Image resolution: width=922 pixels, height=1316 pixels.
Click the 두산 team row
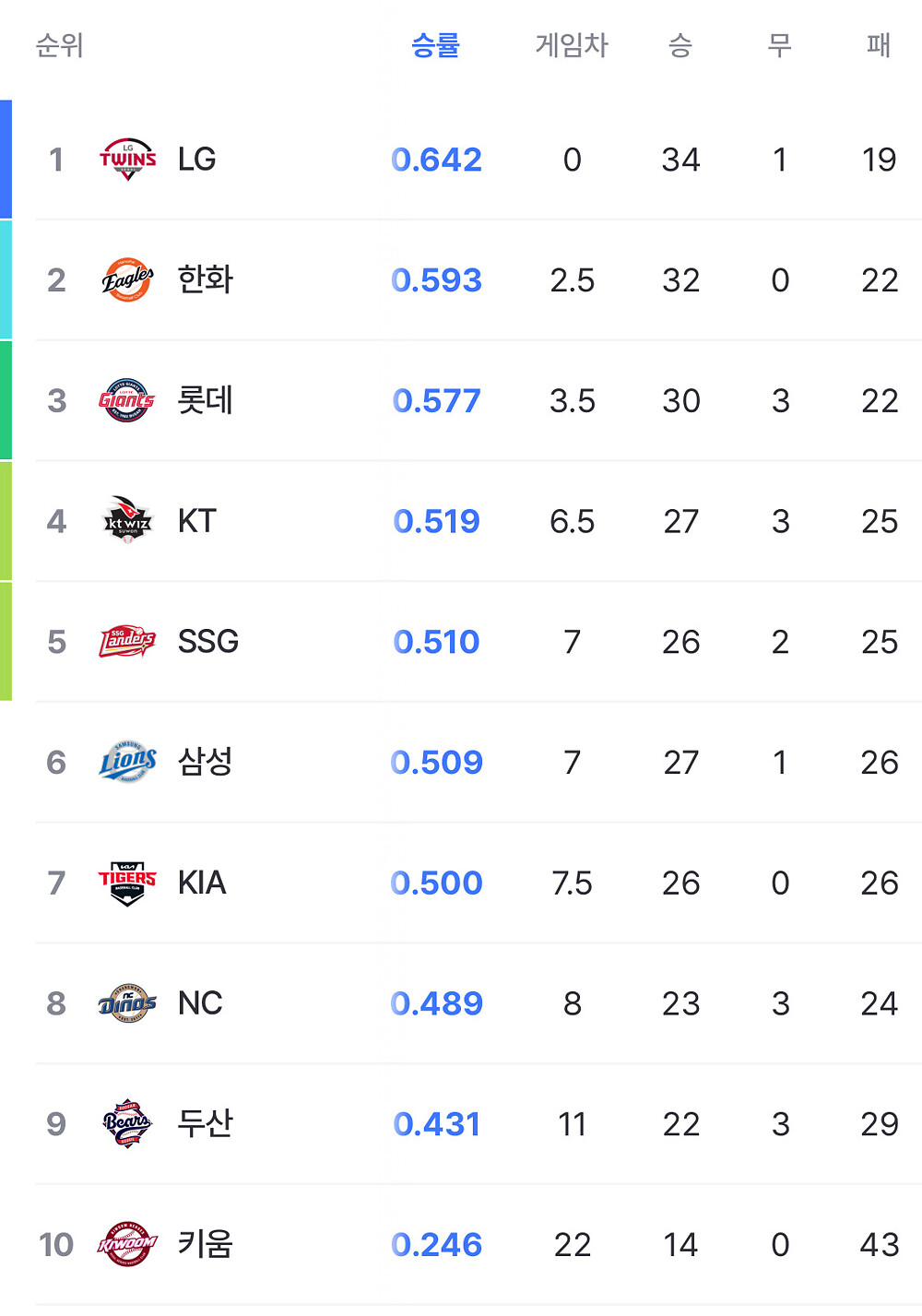pos(461,1123)
